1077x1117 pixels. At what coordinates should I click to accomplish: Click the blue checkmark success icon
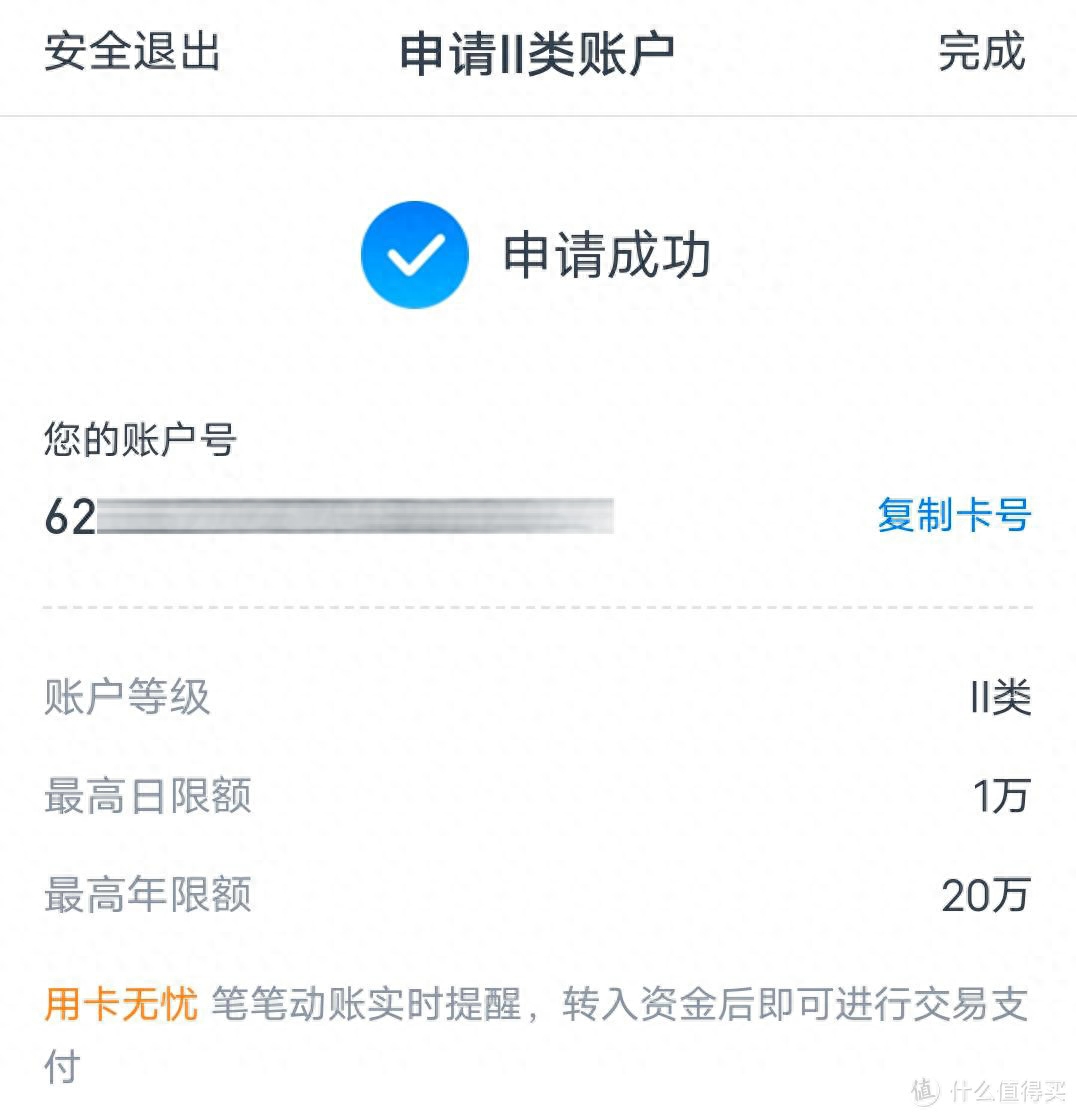[x=415, y=254]
